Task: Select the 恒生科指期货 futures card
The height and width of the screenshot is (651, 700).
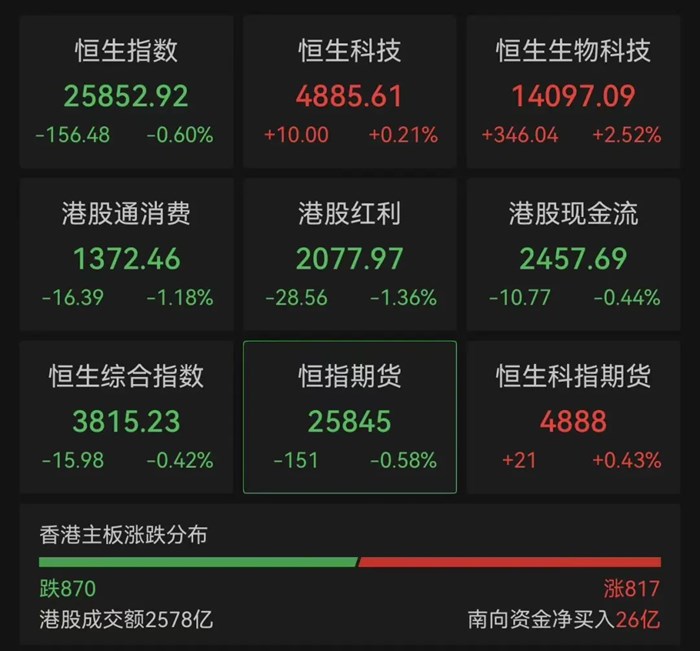Action: [x=574, y=417]
